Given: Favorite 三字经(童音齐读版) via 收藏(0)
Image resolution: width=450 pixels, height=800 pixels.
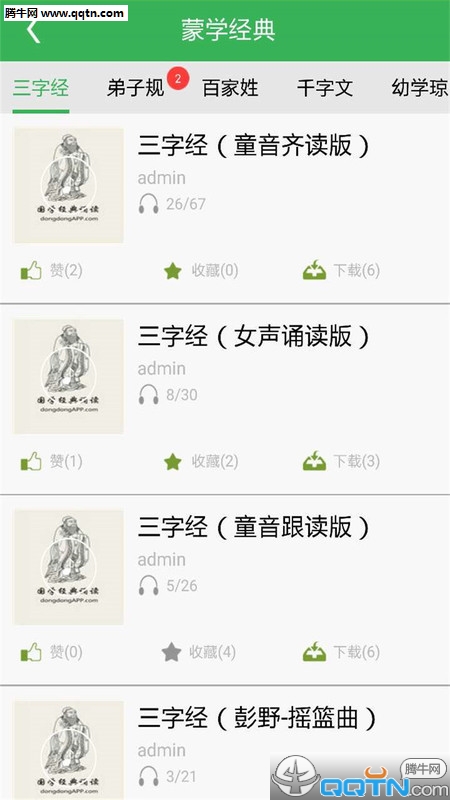Looking at the screenshot, I should pos(201,270).
